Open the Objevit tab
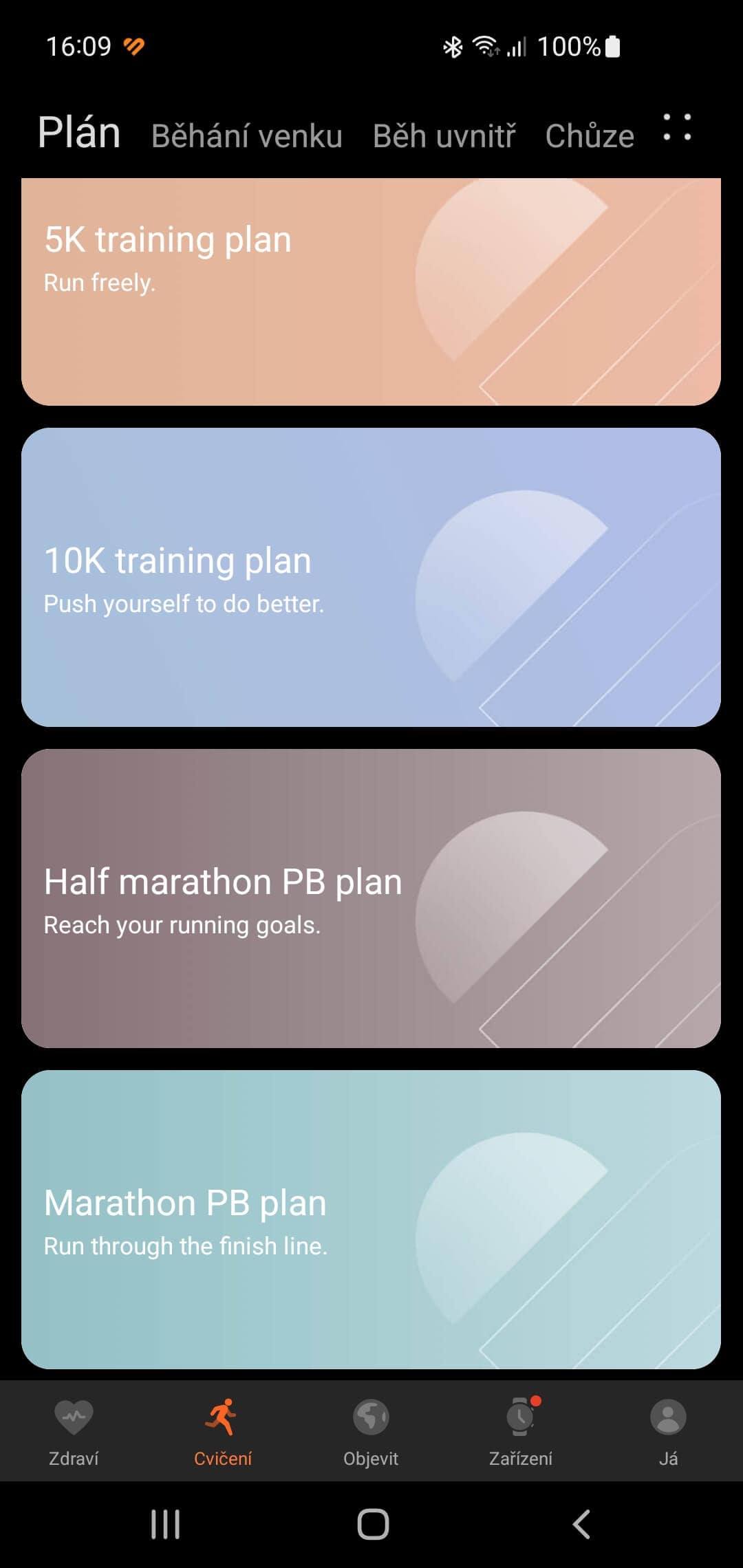Viewport: 743px width, 1568px height. [371, 1432]
